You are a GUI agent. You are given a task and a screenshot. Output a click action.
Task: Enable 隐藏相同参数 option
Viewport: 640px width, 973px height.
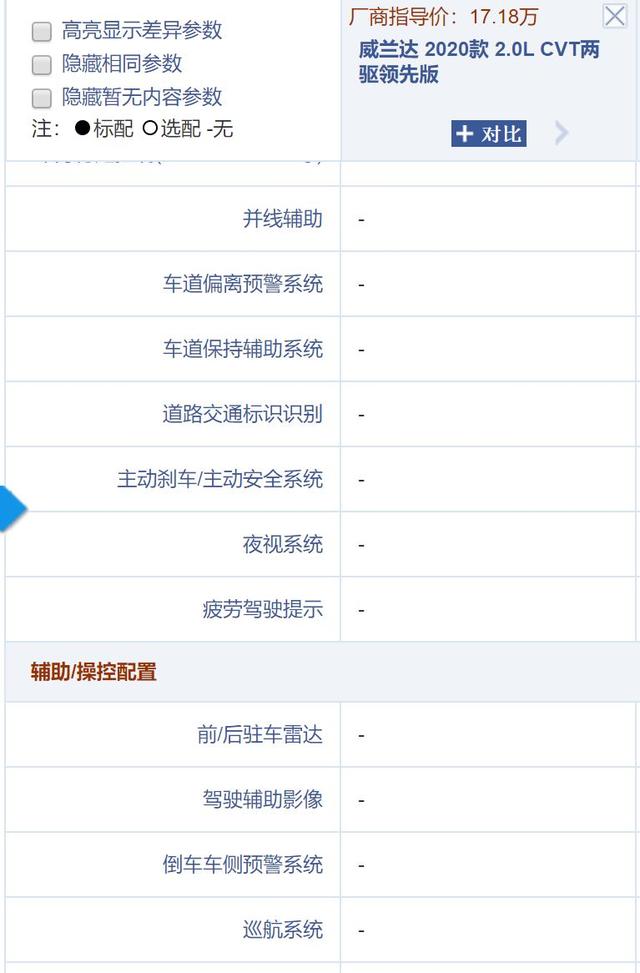tap(42, 65)
